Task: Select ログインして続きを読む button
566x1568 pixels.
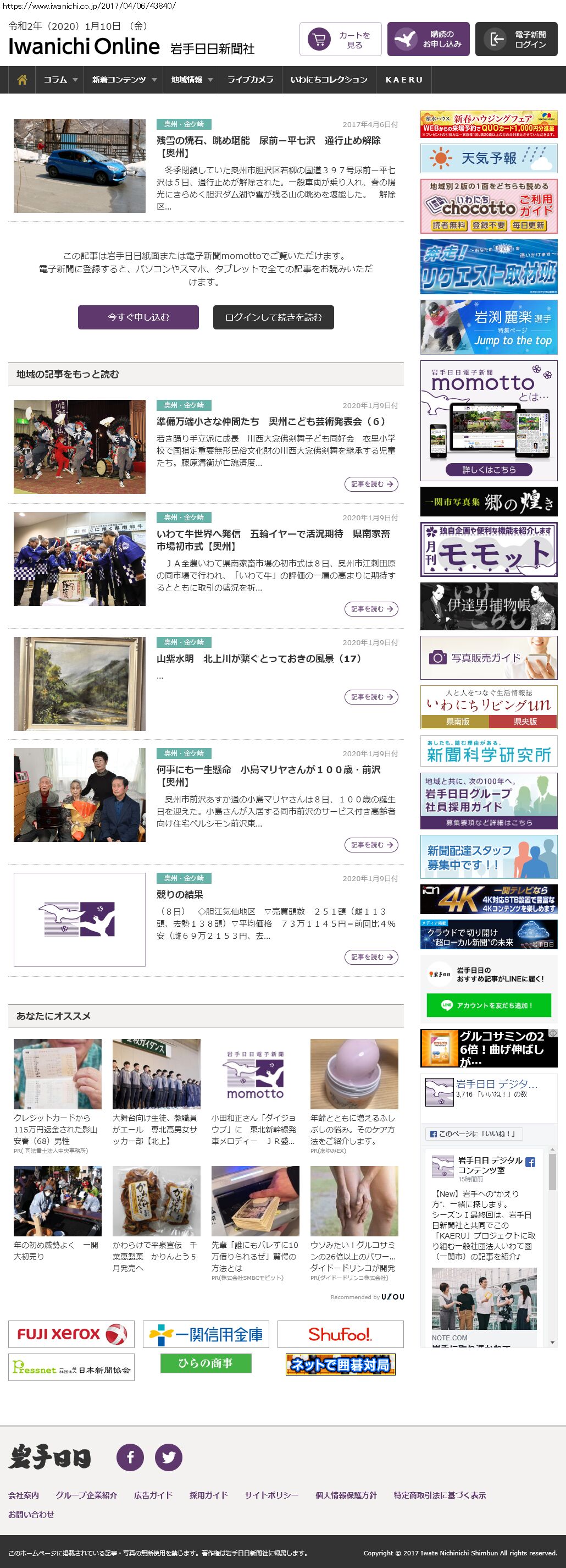Action: click(273, 317)
